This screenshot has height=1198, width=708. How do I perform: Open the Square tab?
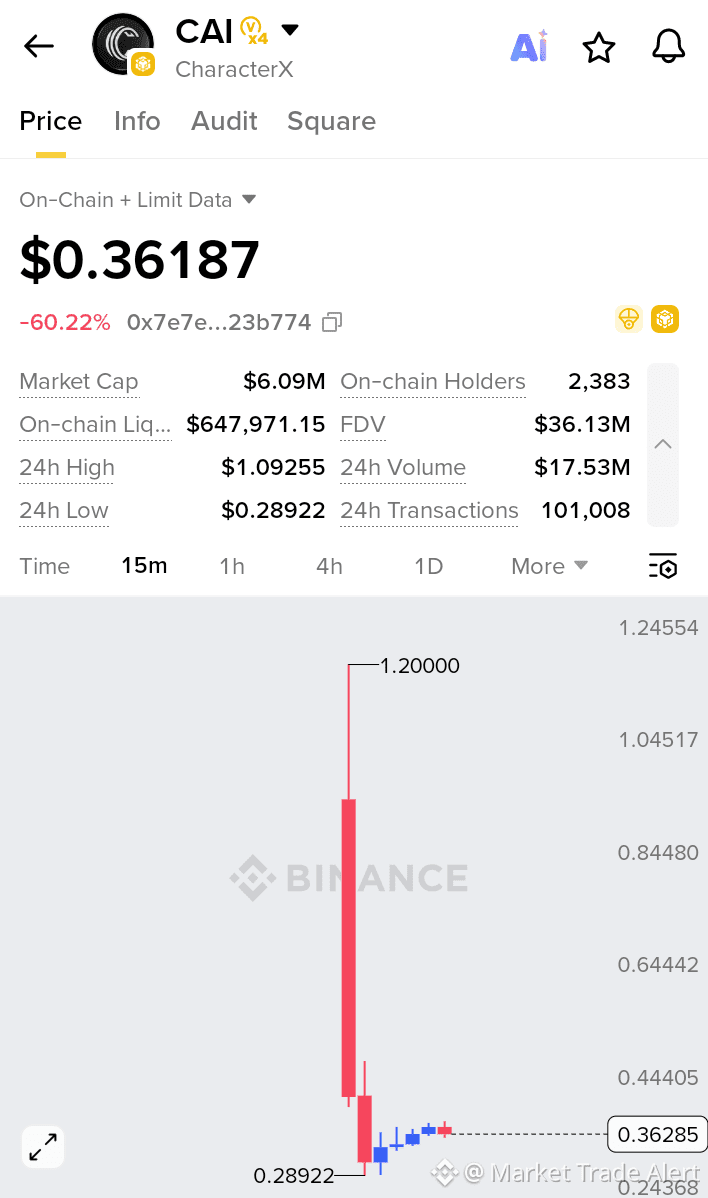(331, 121)
